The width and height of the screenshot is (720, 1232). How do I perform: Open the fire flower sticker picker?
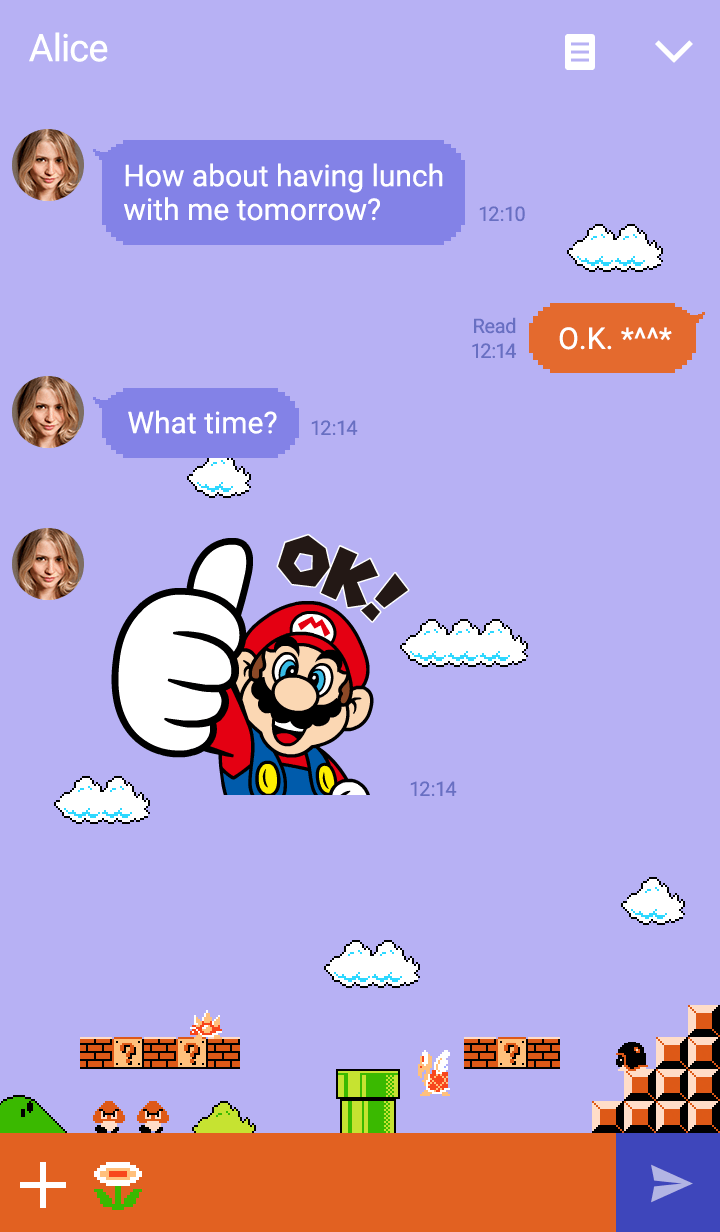(x=118, y=1185)
